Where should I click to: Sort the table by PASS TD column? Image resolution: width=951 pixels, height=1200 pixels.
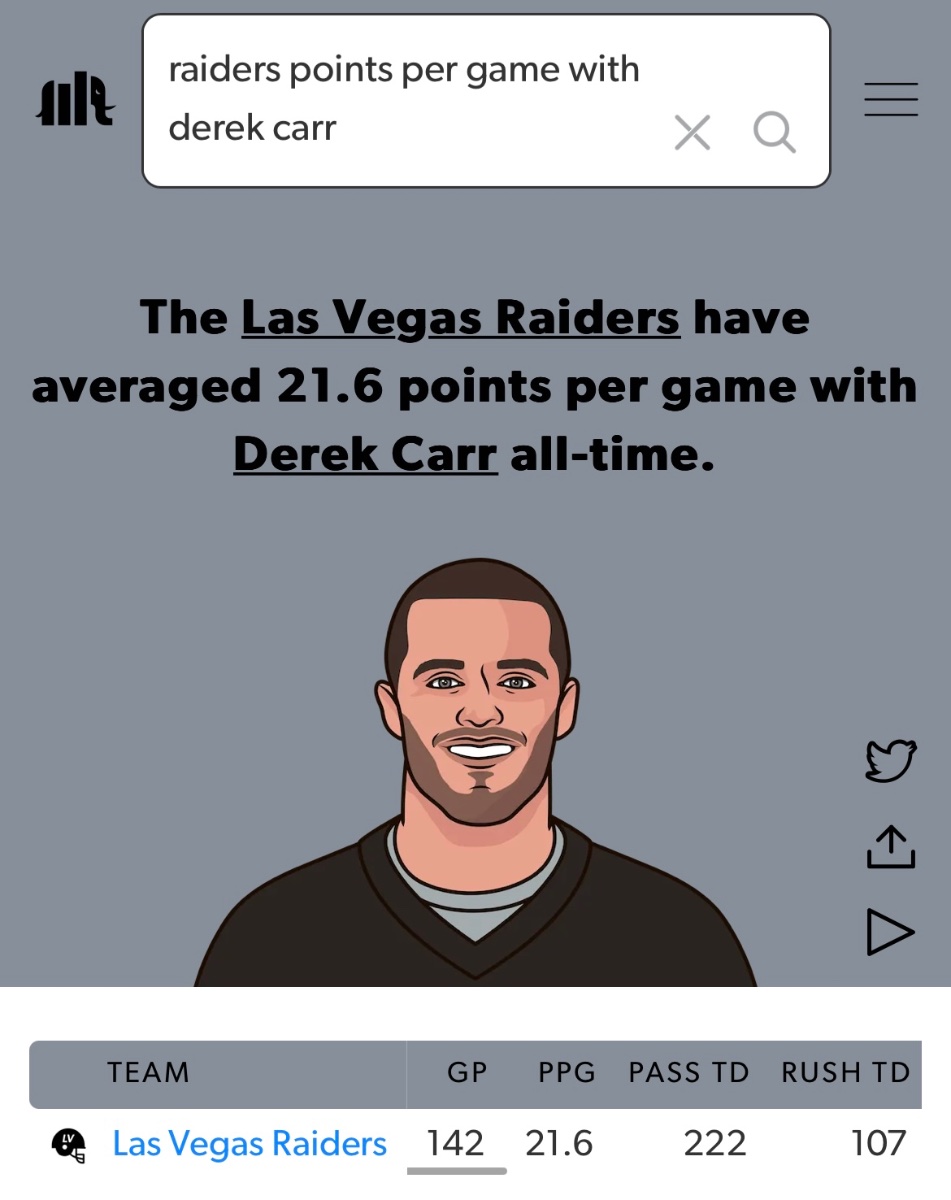(x=688, y=1073)
